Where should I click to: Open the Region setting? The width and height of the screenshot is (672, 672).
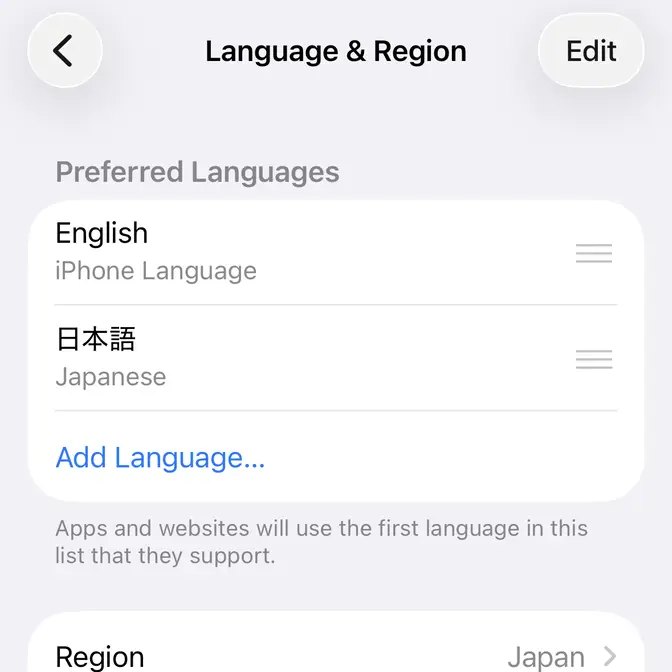336,654
